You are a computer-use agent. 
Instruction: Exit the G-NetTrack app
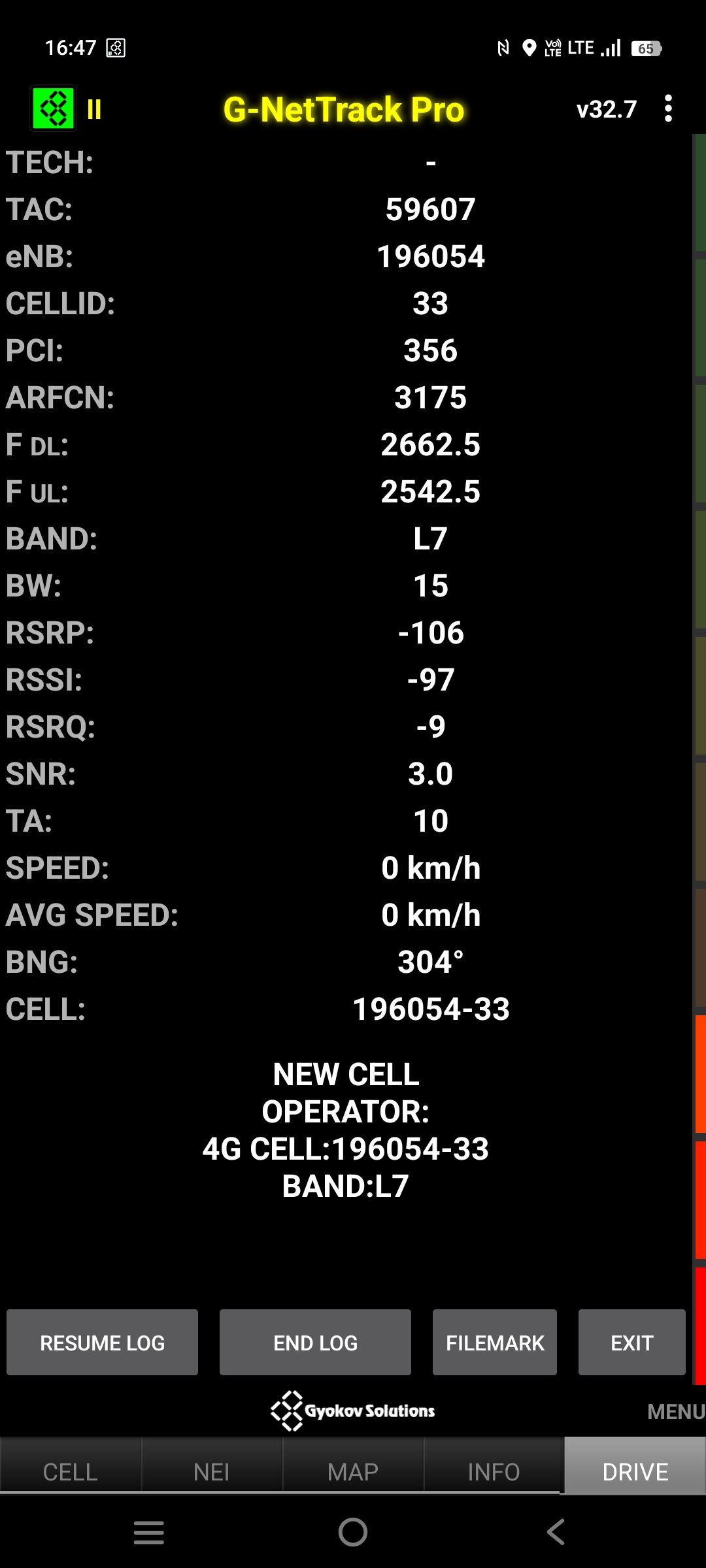631,1343
